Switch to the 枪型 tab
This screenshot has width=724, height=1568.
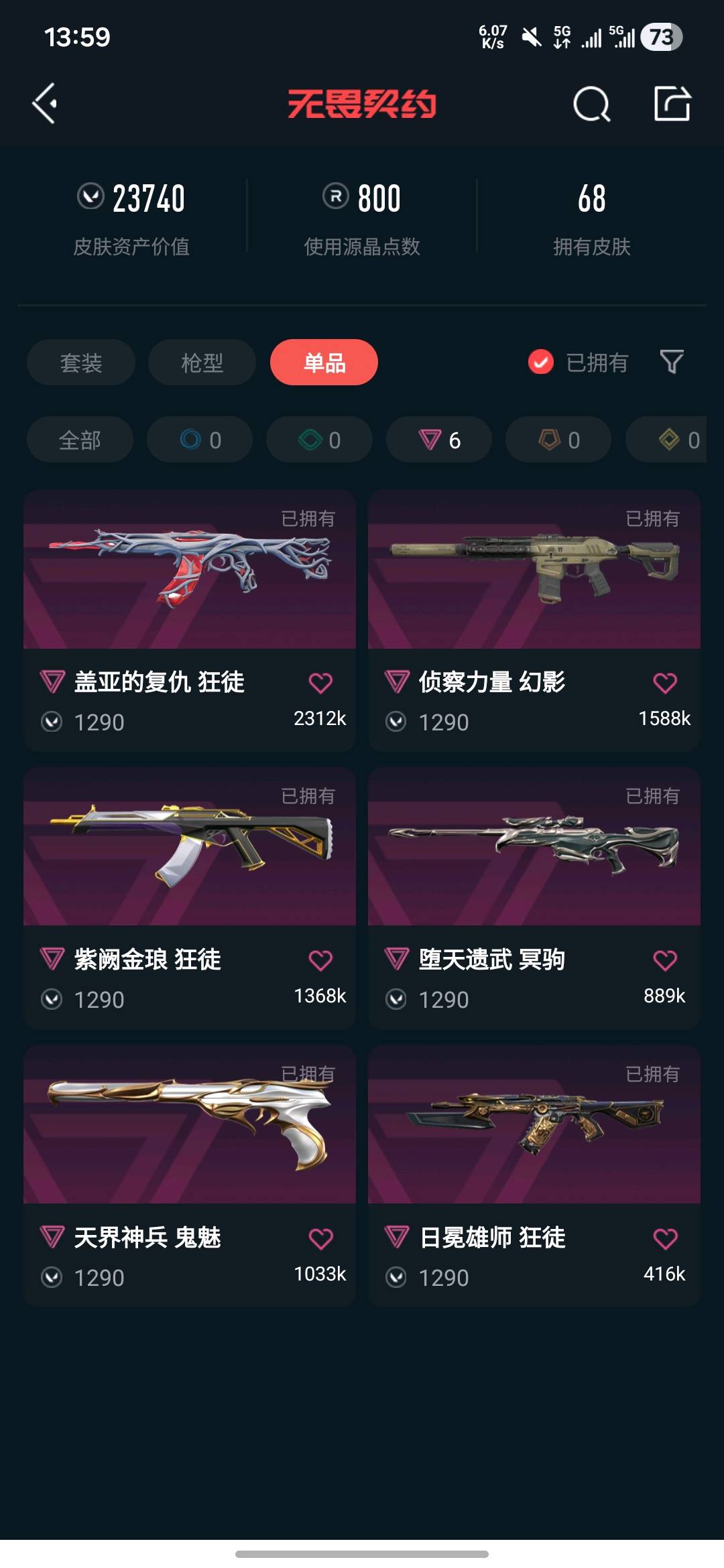202,363
